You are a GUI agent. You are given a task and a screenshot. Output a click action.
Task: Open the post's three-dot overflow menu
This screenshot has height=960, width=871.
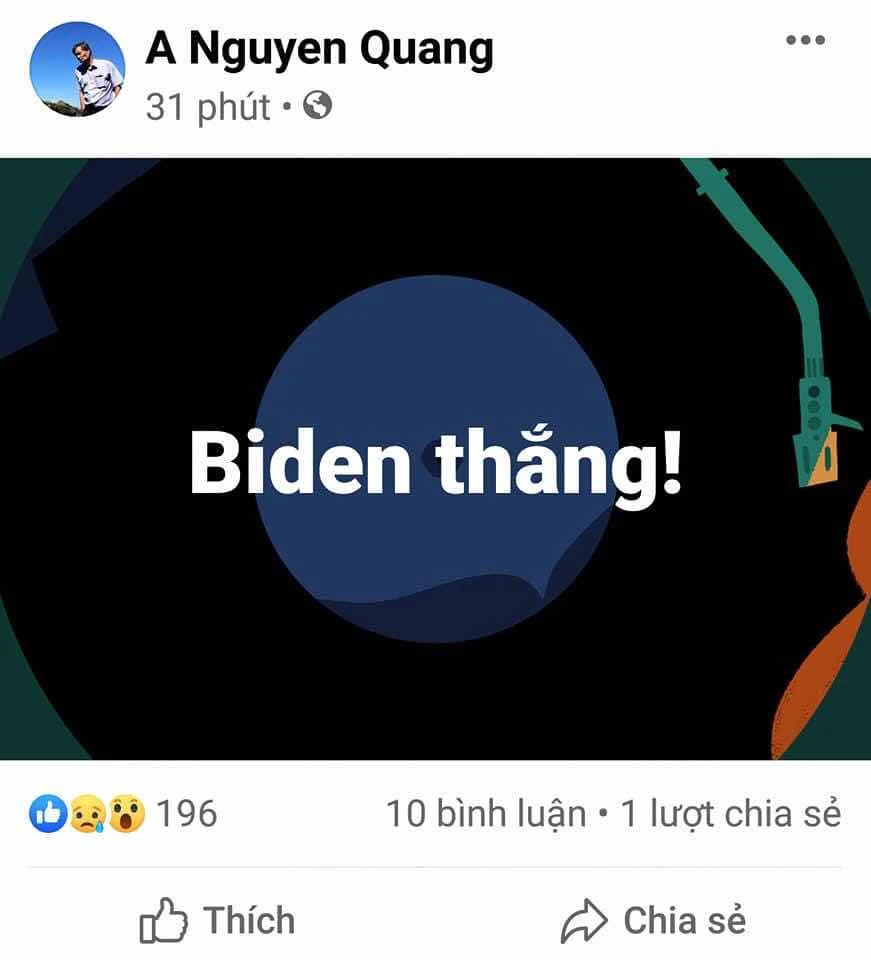805,40
